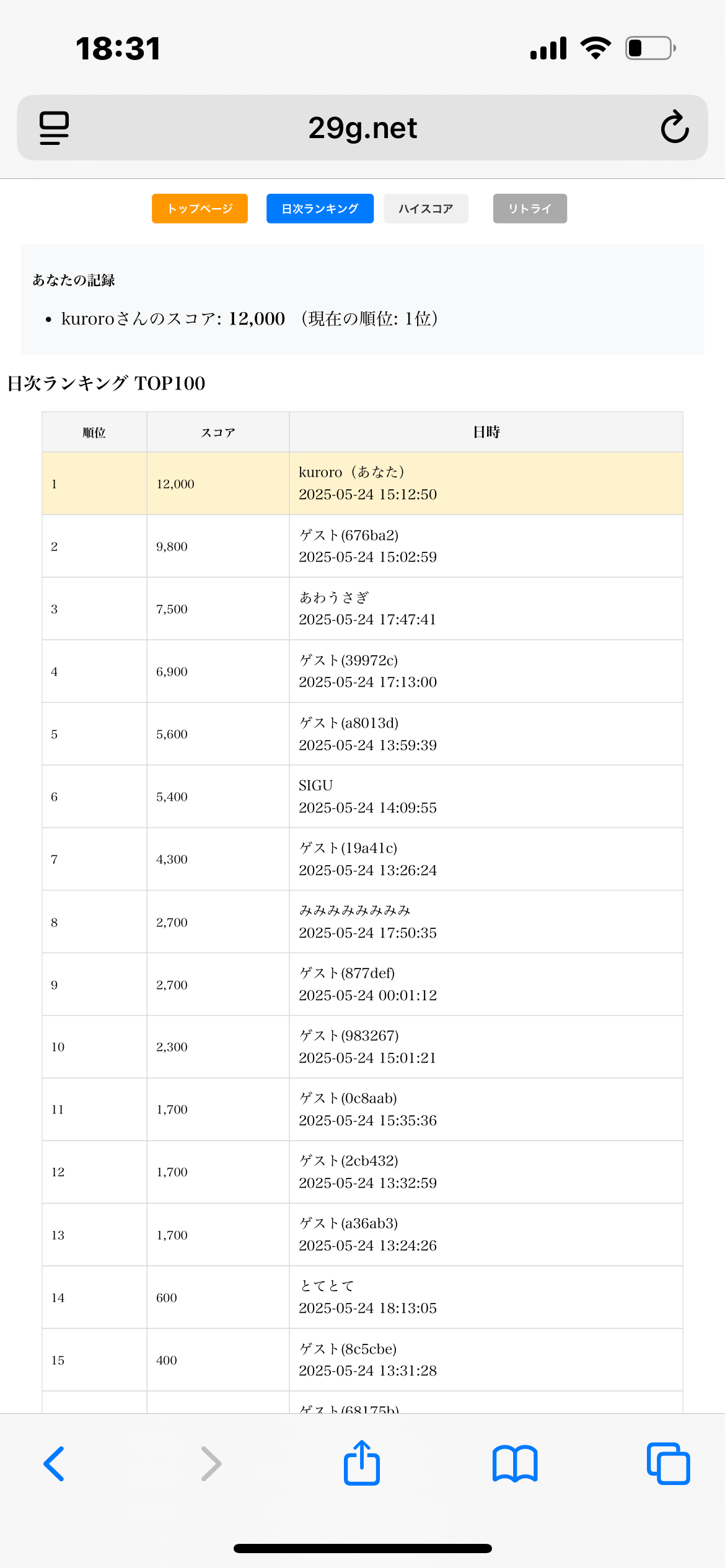Tap the 29g.net address bar
This screenshot has width=725, height=1568.
(x=362, y=128)
